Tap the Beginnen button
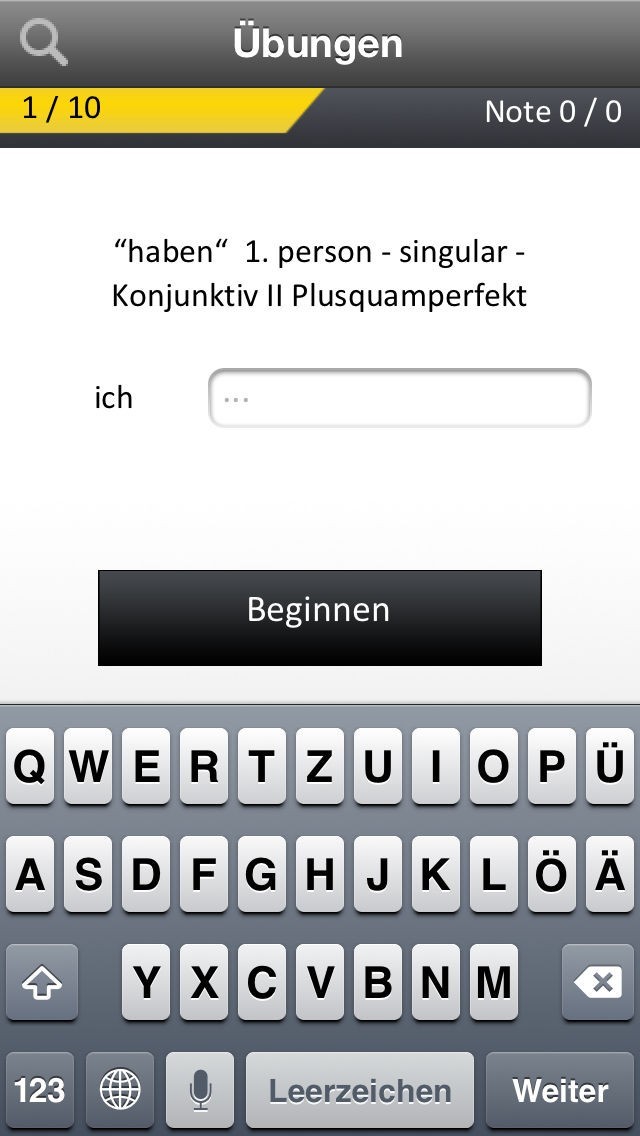640x1136 pixels. click(320, 617)
